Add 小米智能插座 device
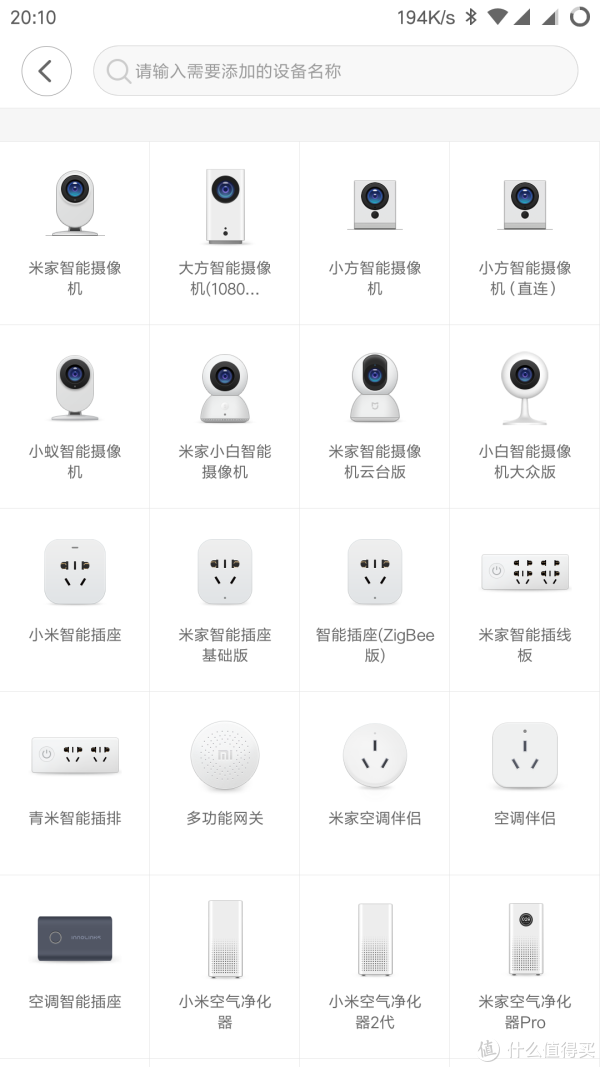This screenshot has height=1067, width=600. click(x=75, y=600)
